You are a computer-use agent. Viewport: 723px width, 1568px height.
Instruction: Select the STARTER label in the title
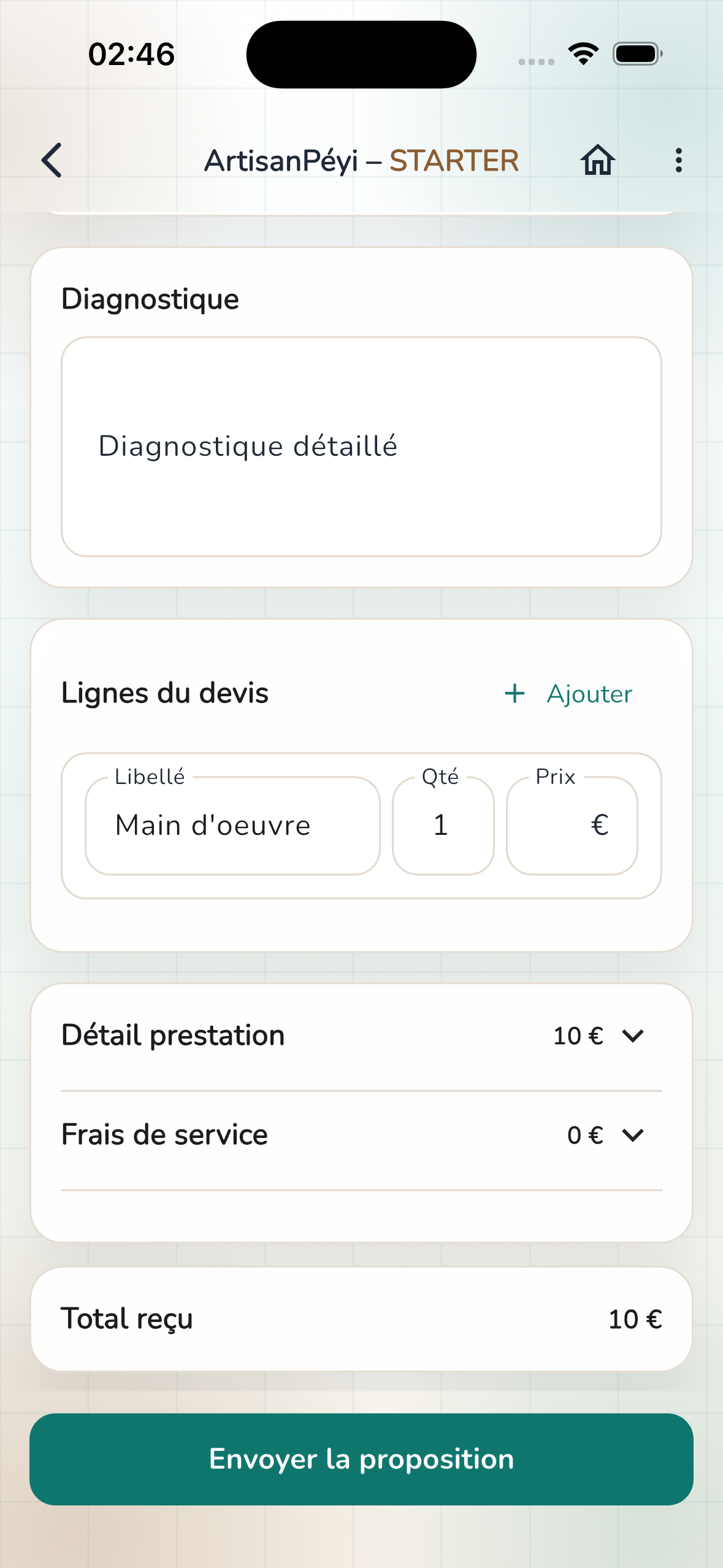(x=455, y=160)
